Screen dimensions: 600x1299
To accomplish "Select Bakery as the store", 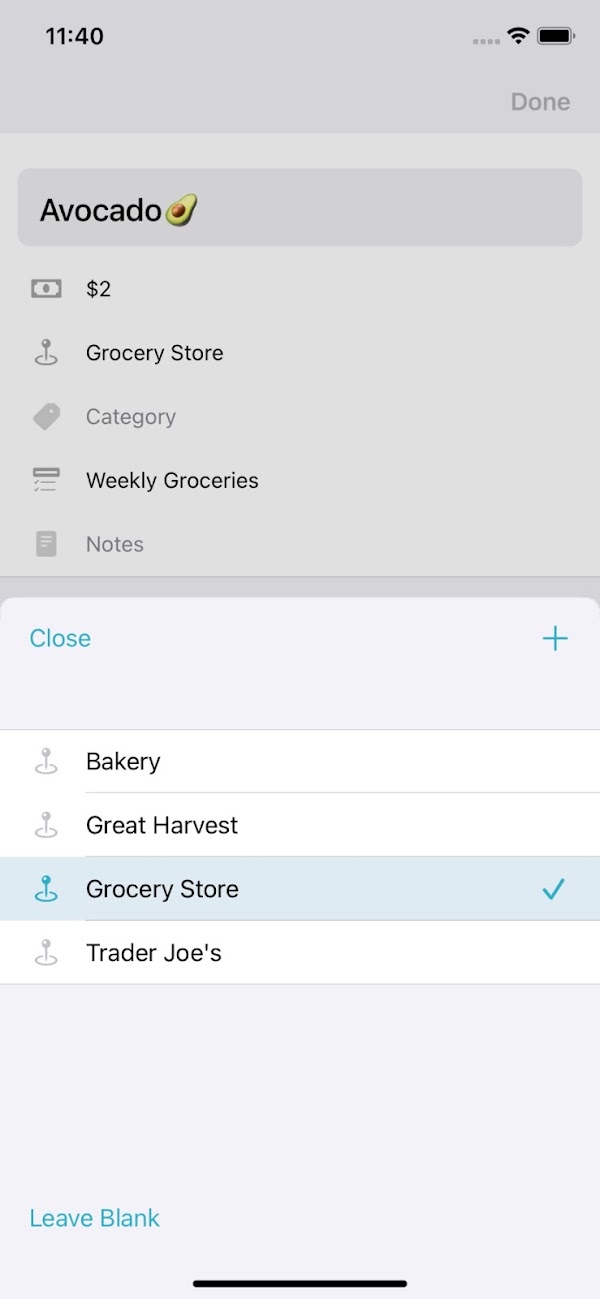I will (300, 762).
